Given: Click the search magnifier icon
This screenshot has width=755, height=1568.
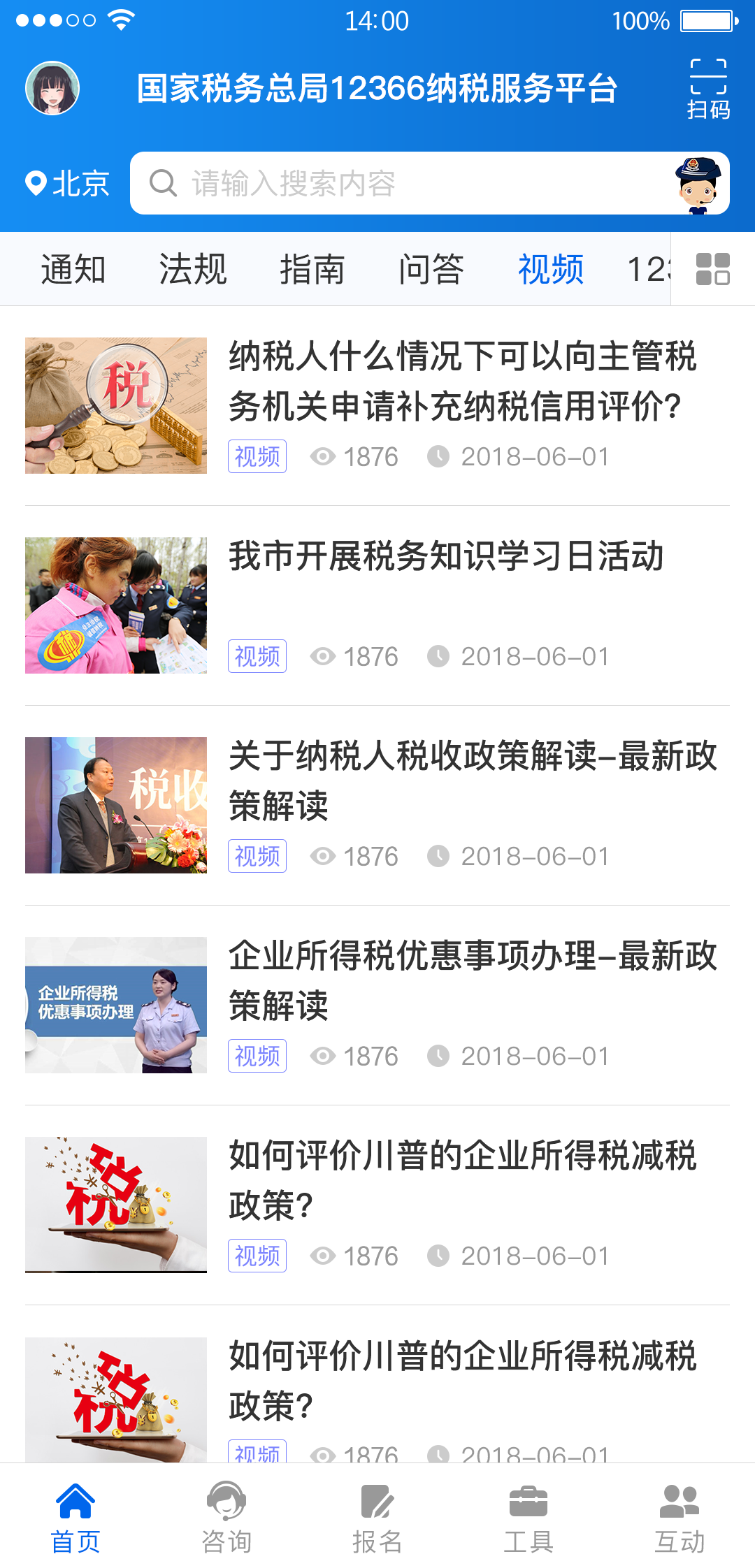Looking at the screenshot, I should pos(162,183).
